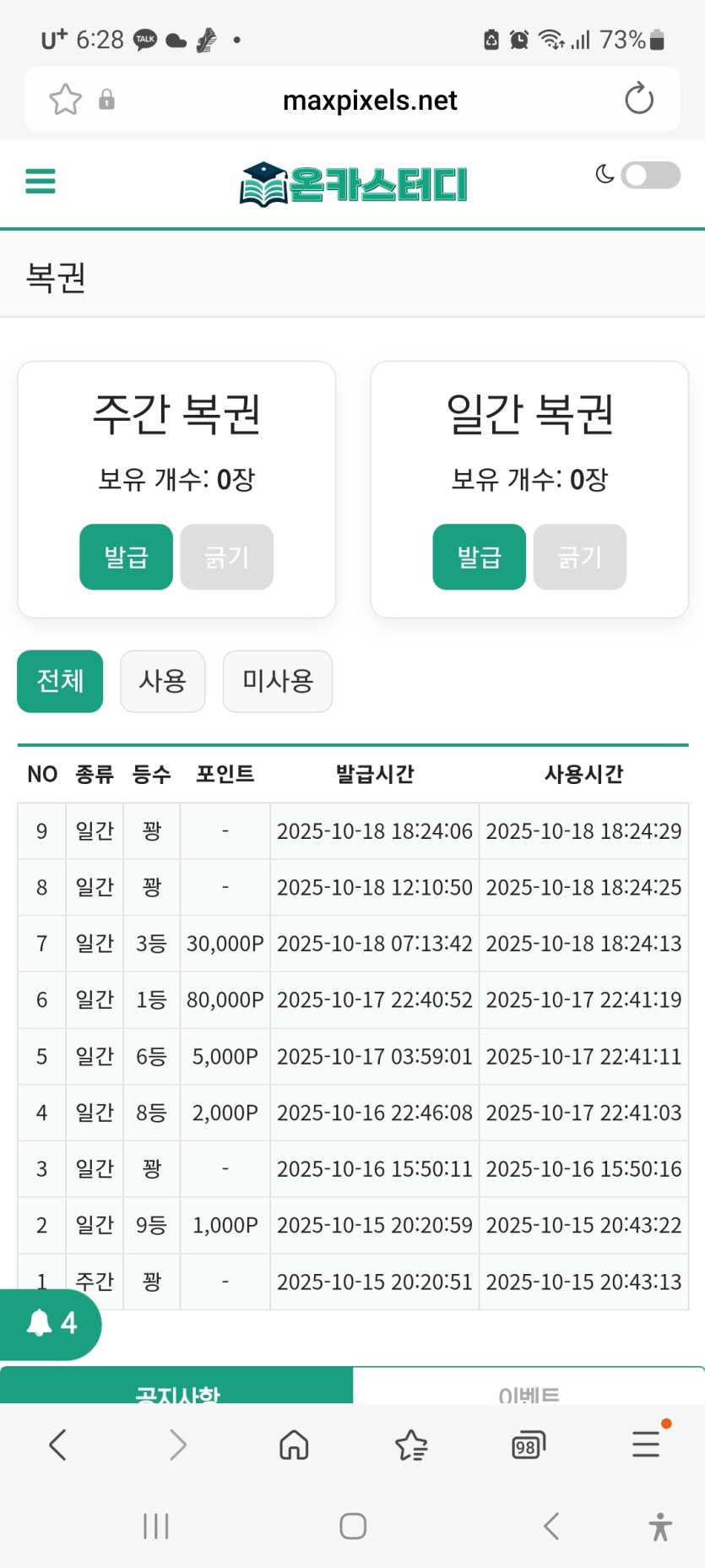
Task: Open the browser bookmarks list
Action: coord(411,1445)
